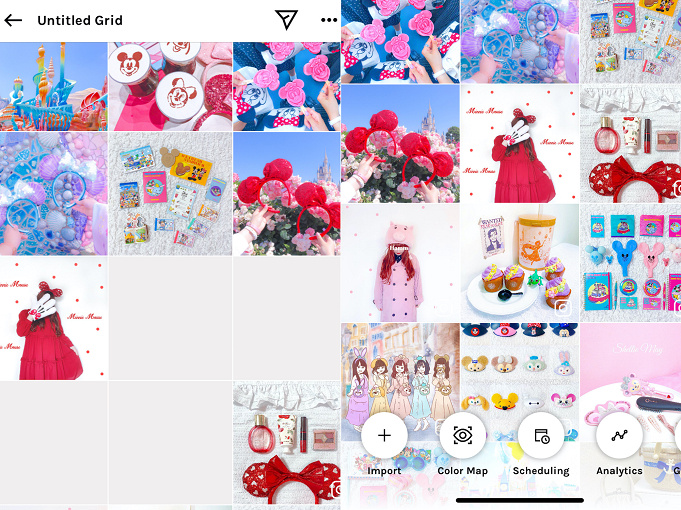The width and height of the screenshot is (681, 510).
Task: Tap the Import plus button
Action: [x=384, y=436]
